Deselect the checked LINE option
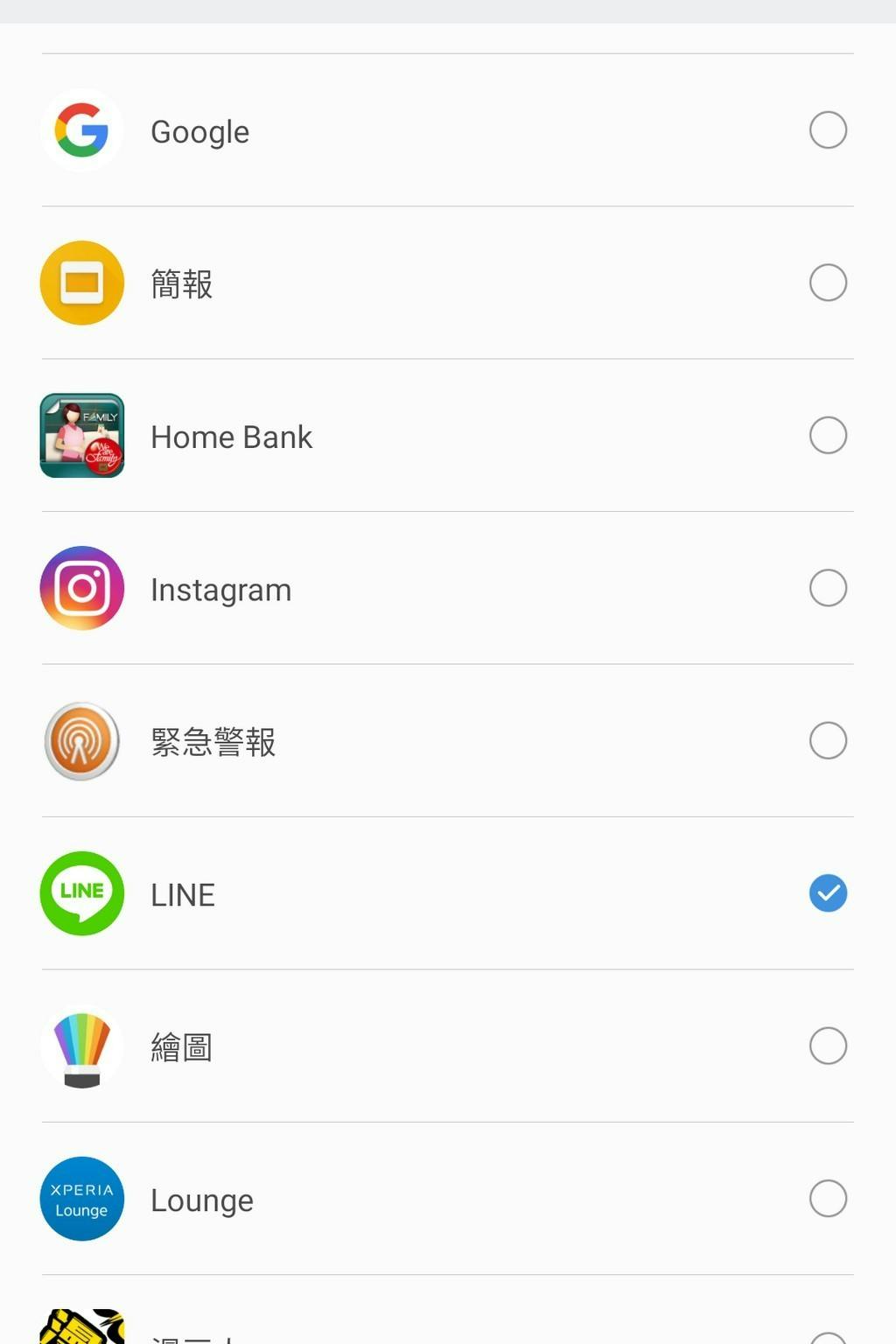 (828, 893)
